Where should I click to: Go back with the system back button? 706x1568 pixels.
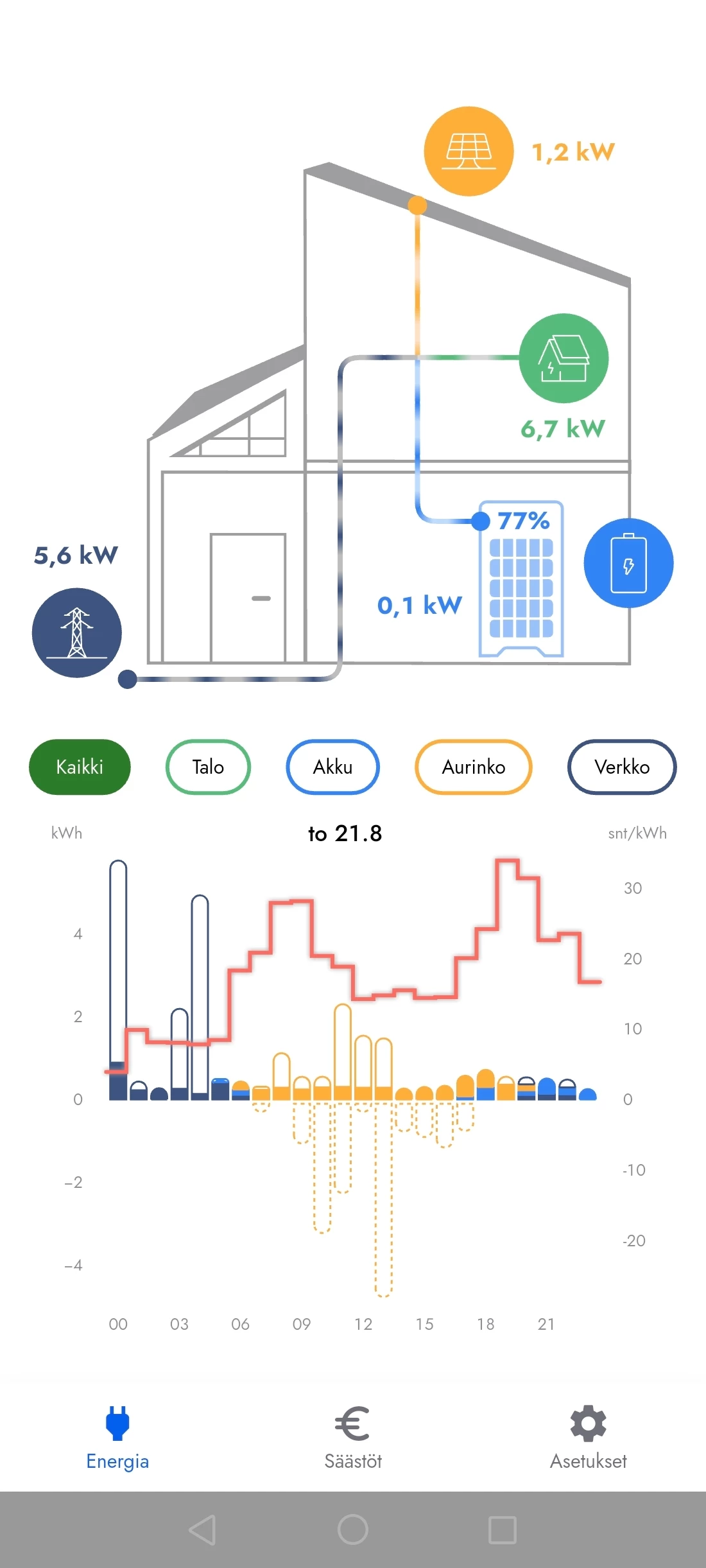(202, 1529)
